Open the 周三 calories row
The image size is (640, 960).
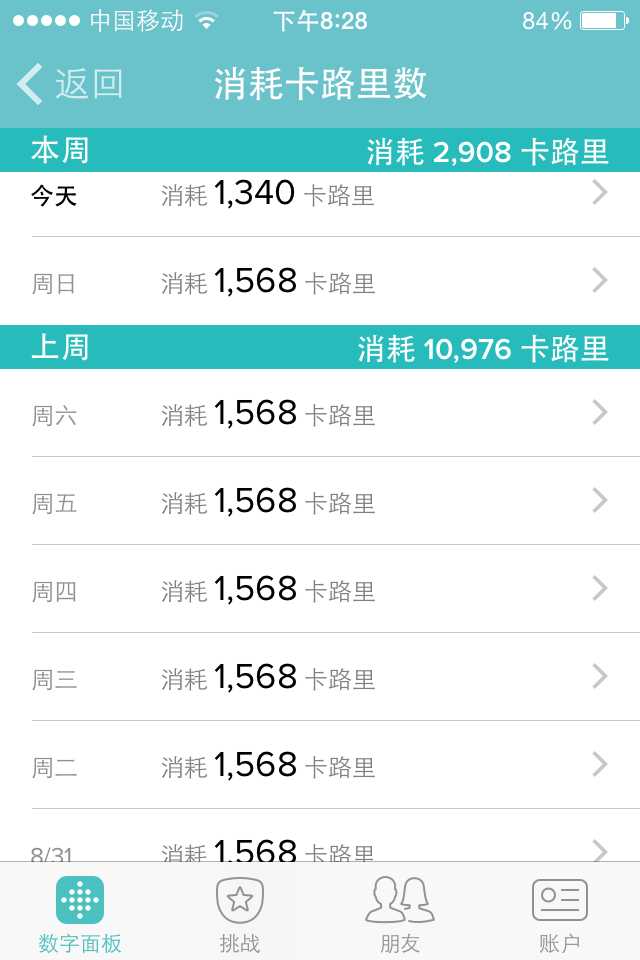click(x=320, y=677)
